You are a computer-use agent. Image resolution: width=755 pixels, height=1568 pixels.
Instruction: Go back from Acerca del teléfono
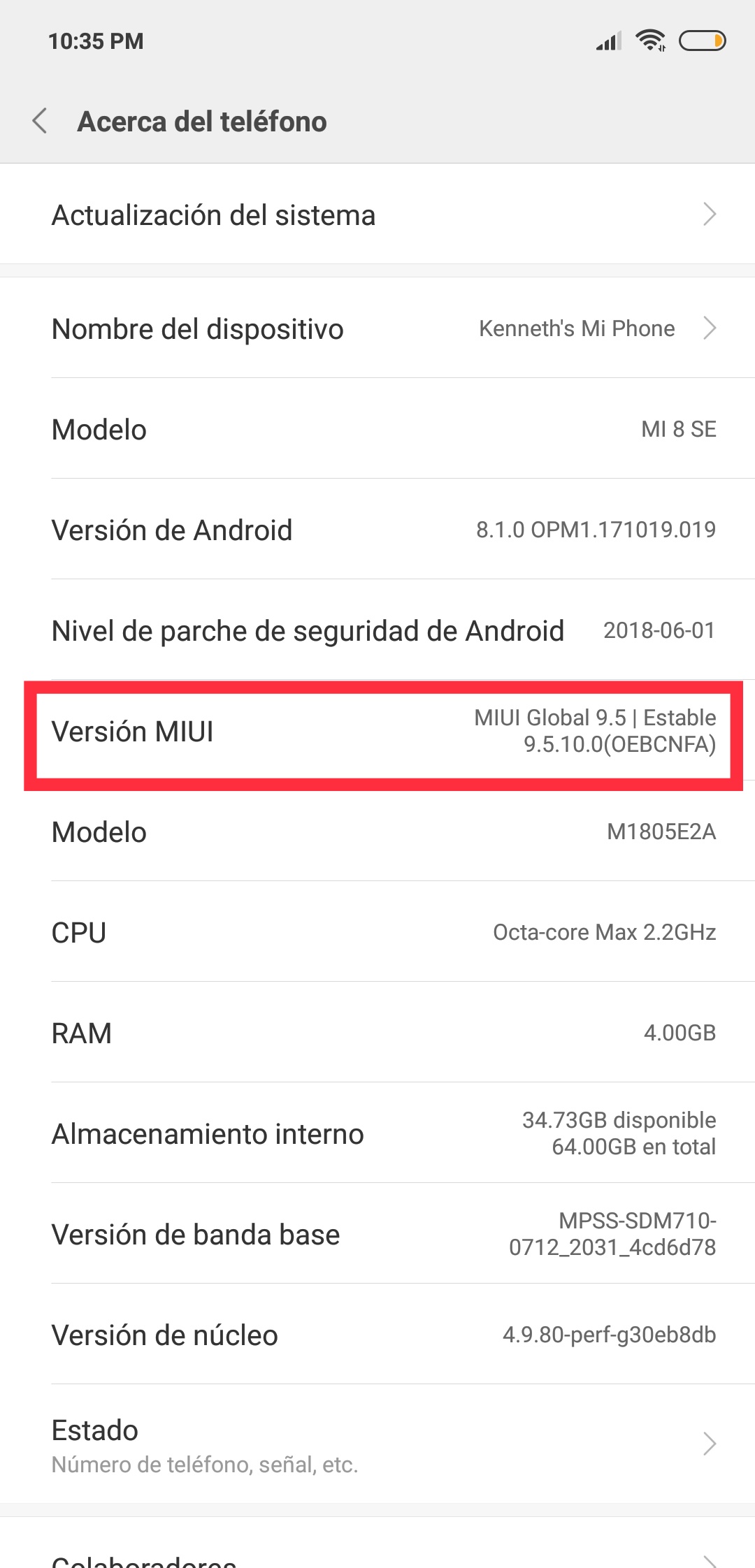coord(41,121)
